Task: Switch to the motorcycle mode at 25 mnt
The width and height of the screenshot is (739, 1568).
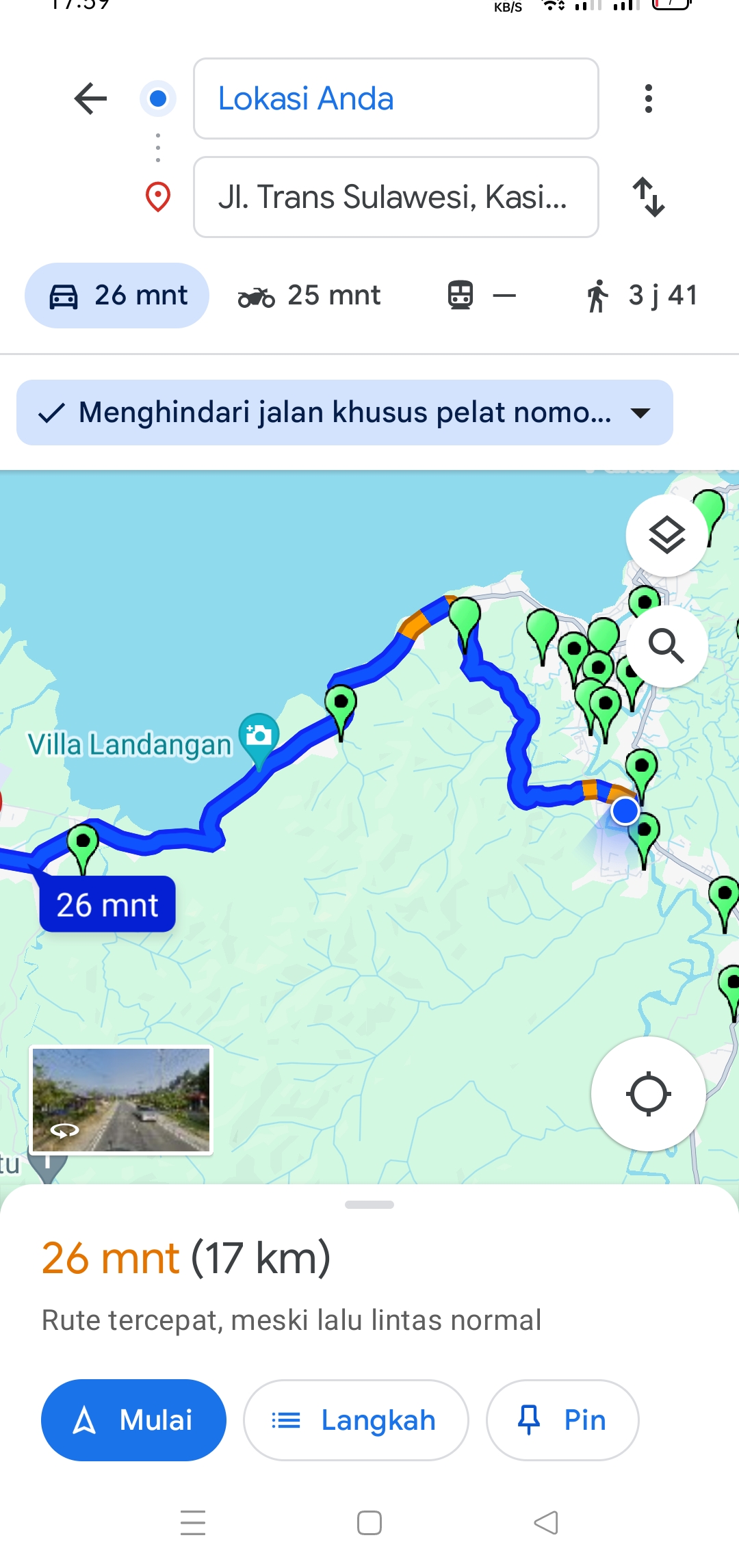Action: pos(309,296)
